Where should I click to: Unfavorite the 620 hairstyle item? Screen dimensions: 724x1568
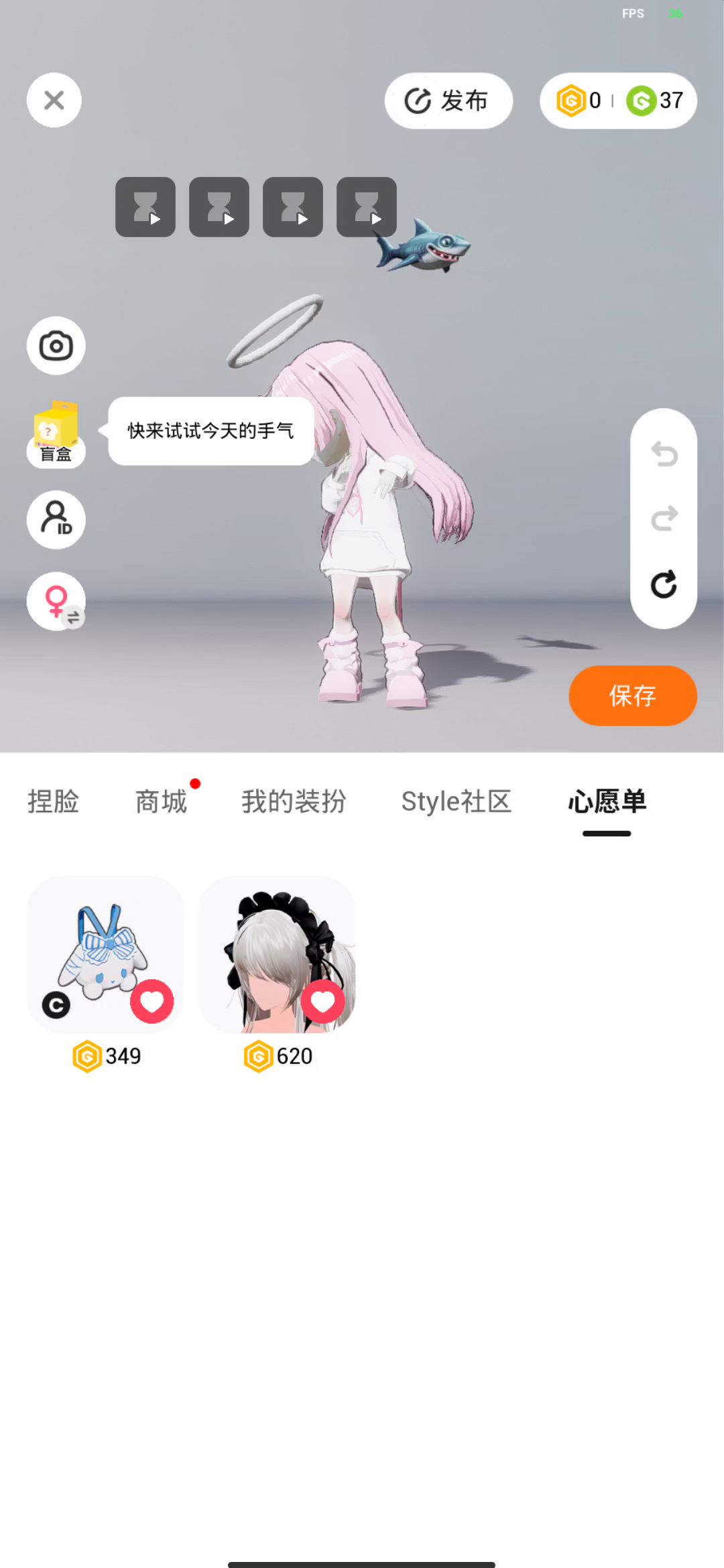pyautogui.click(x=322, y=1001)
